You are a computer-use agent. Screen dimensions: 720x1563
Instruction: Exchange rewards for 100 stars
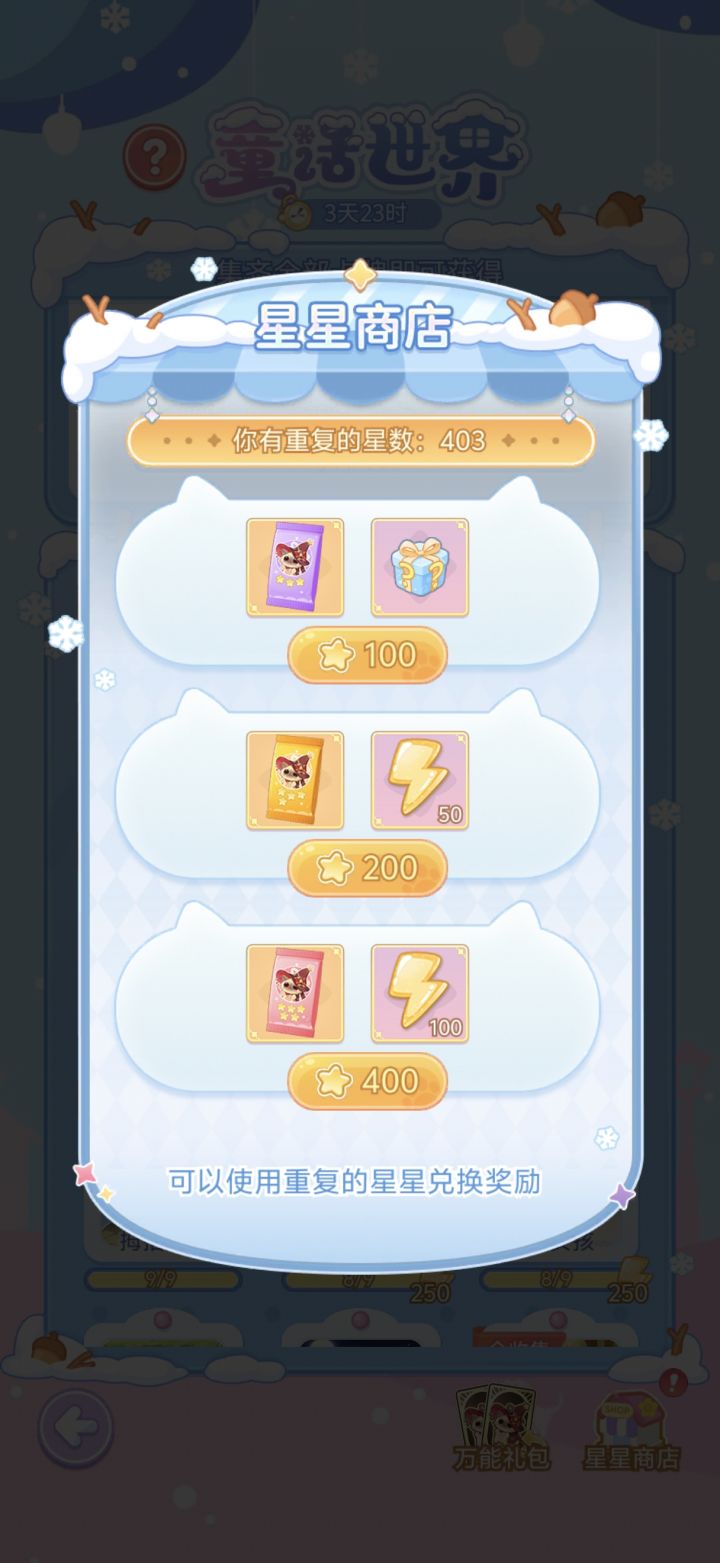click(x=366, y=653)
